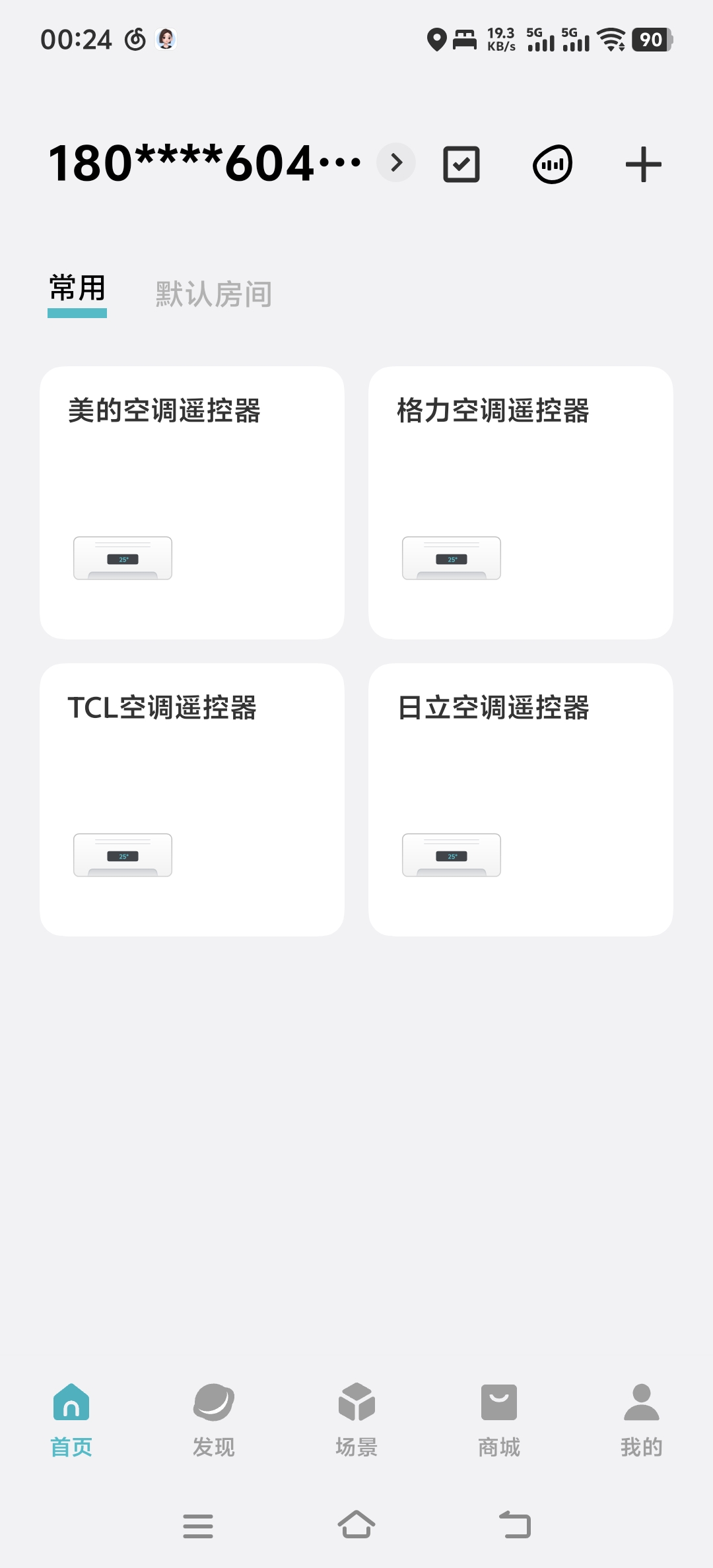Screen dimensions: 713x1568
Task: Tap the system home button
Action: point(356,1525)
